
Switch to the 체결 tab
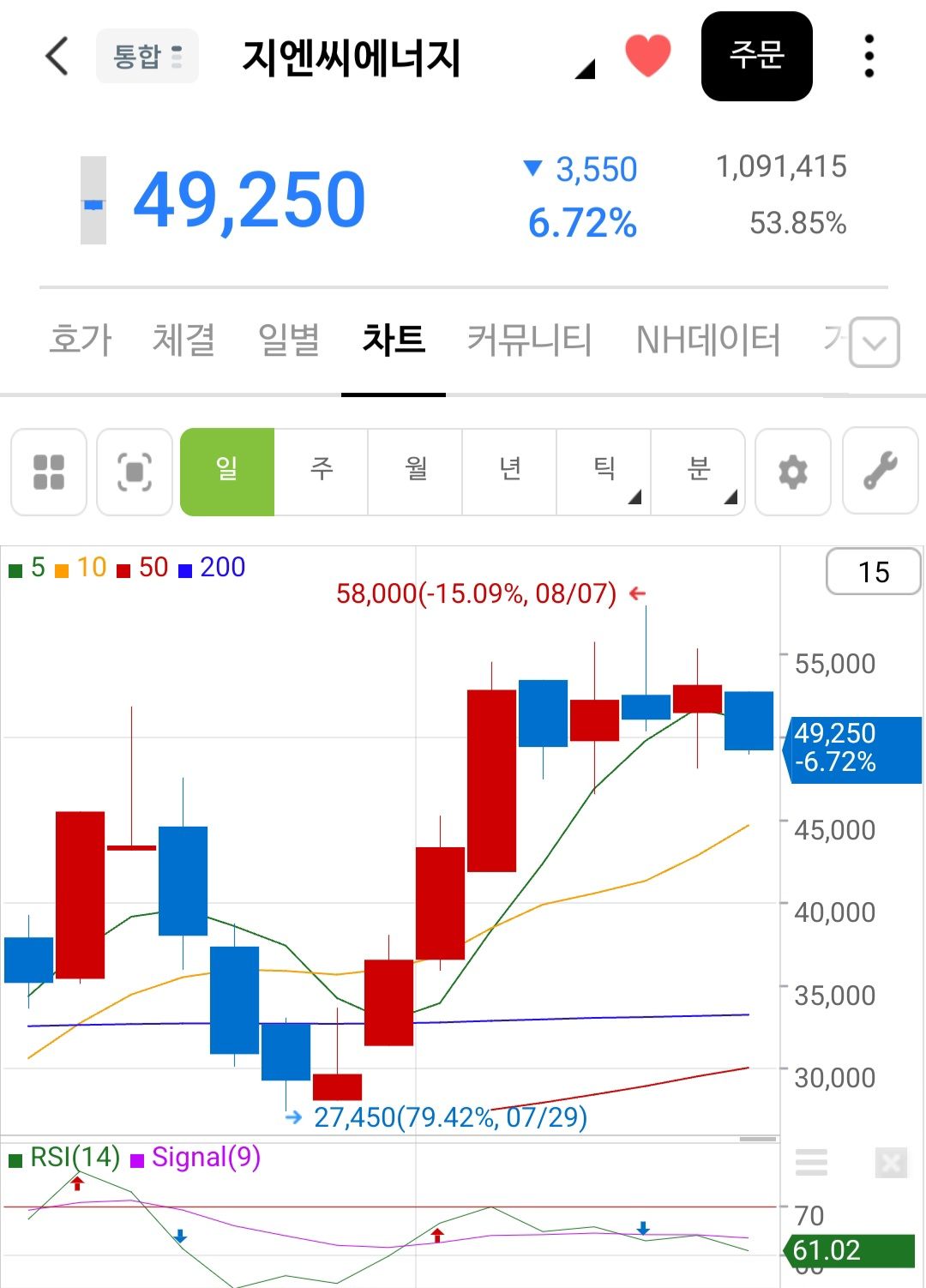pyautogui.click(x=183, y=340)
